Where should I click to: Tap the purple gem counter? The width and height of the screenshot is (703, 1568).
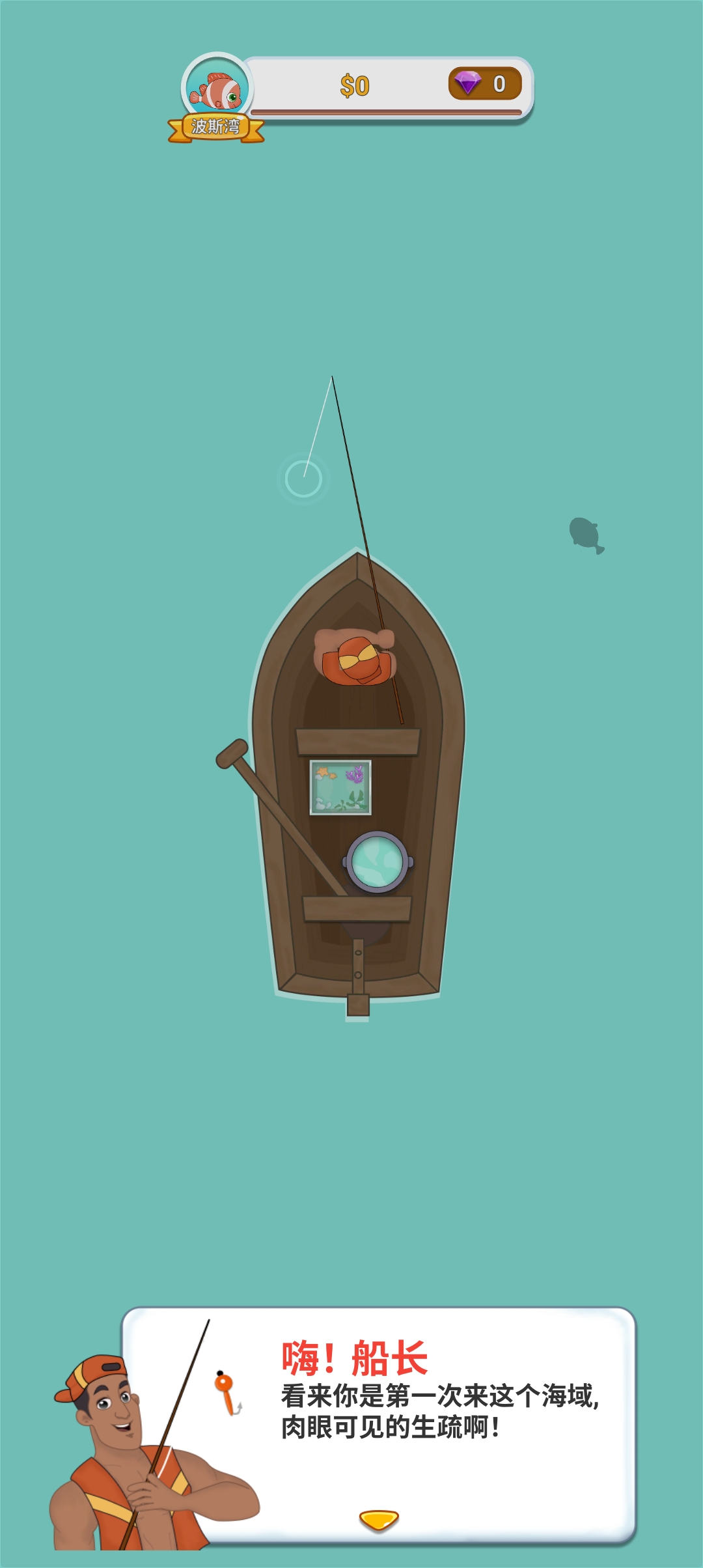(485, 84)
